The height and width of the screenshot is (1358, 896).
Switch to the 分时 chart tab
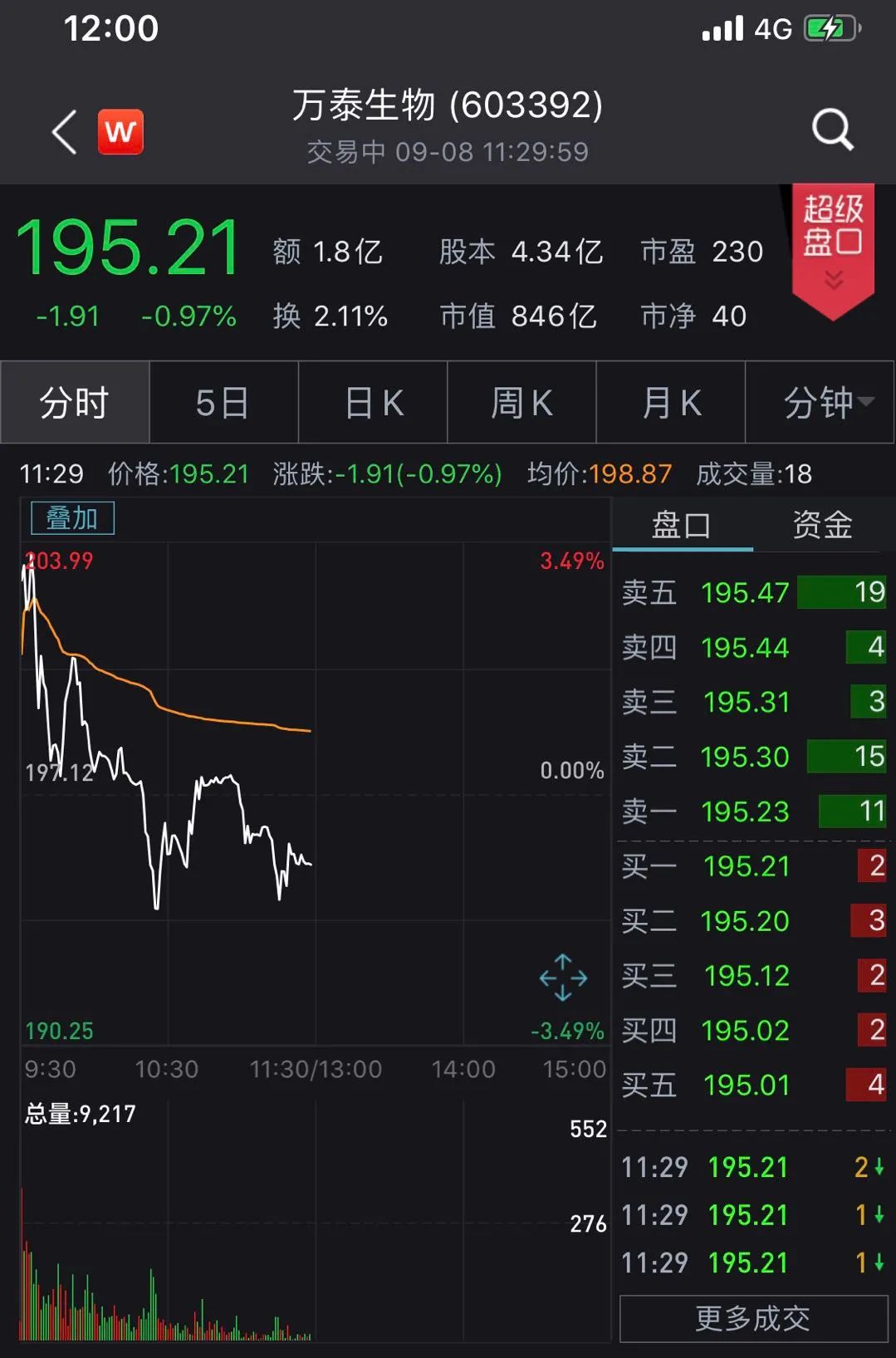75,403
